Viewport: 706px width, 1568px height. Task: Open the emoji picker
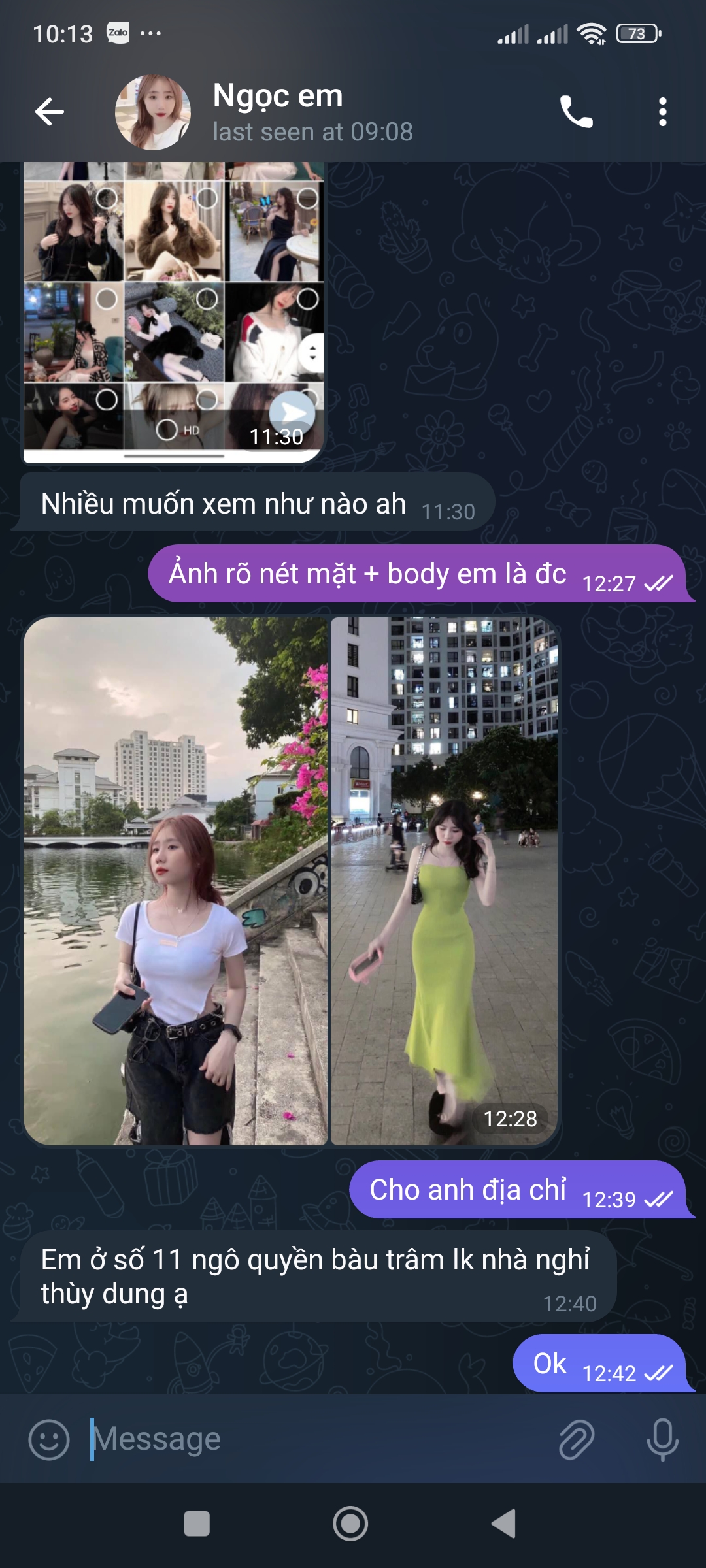point(49,1439)
